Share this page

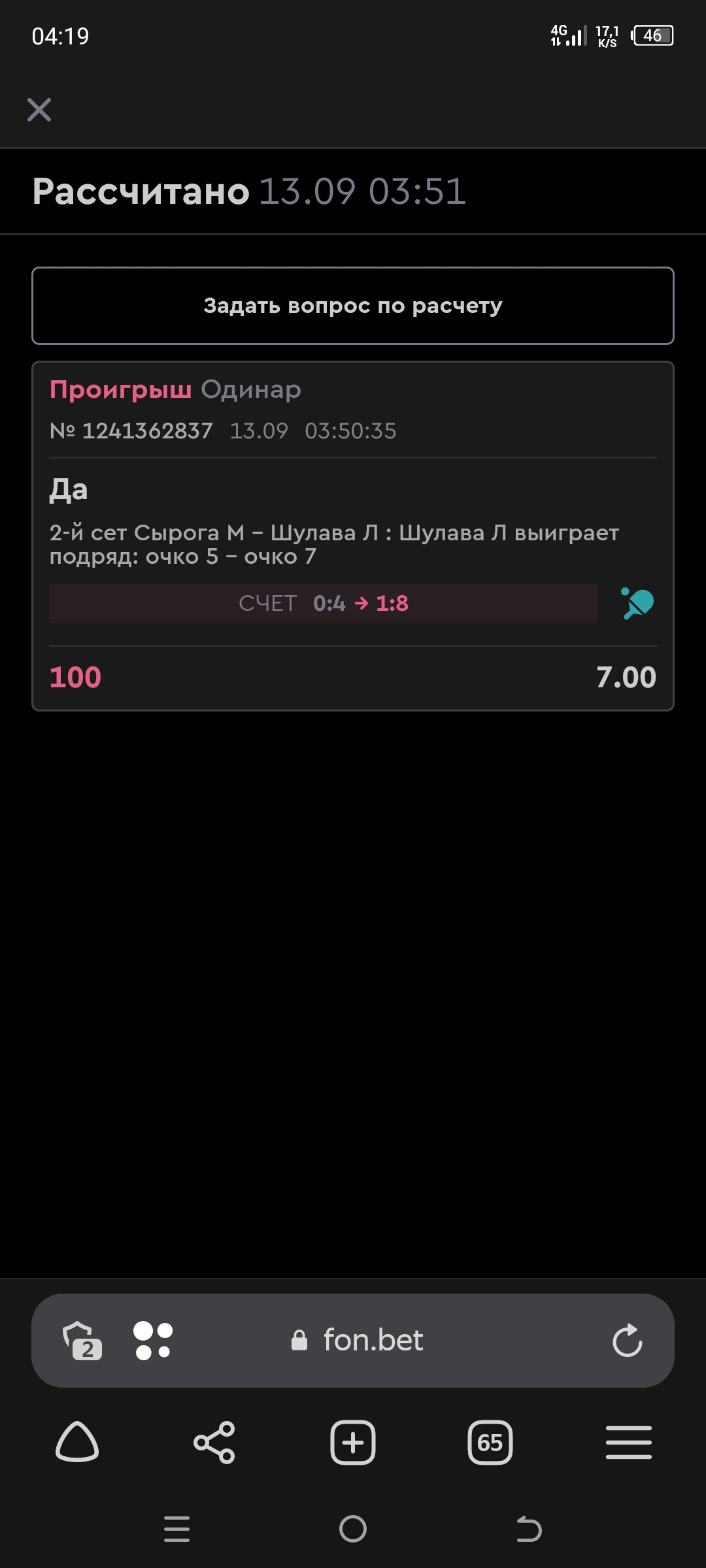[x=214, y=1442]
